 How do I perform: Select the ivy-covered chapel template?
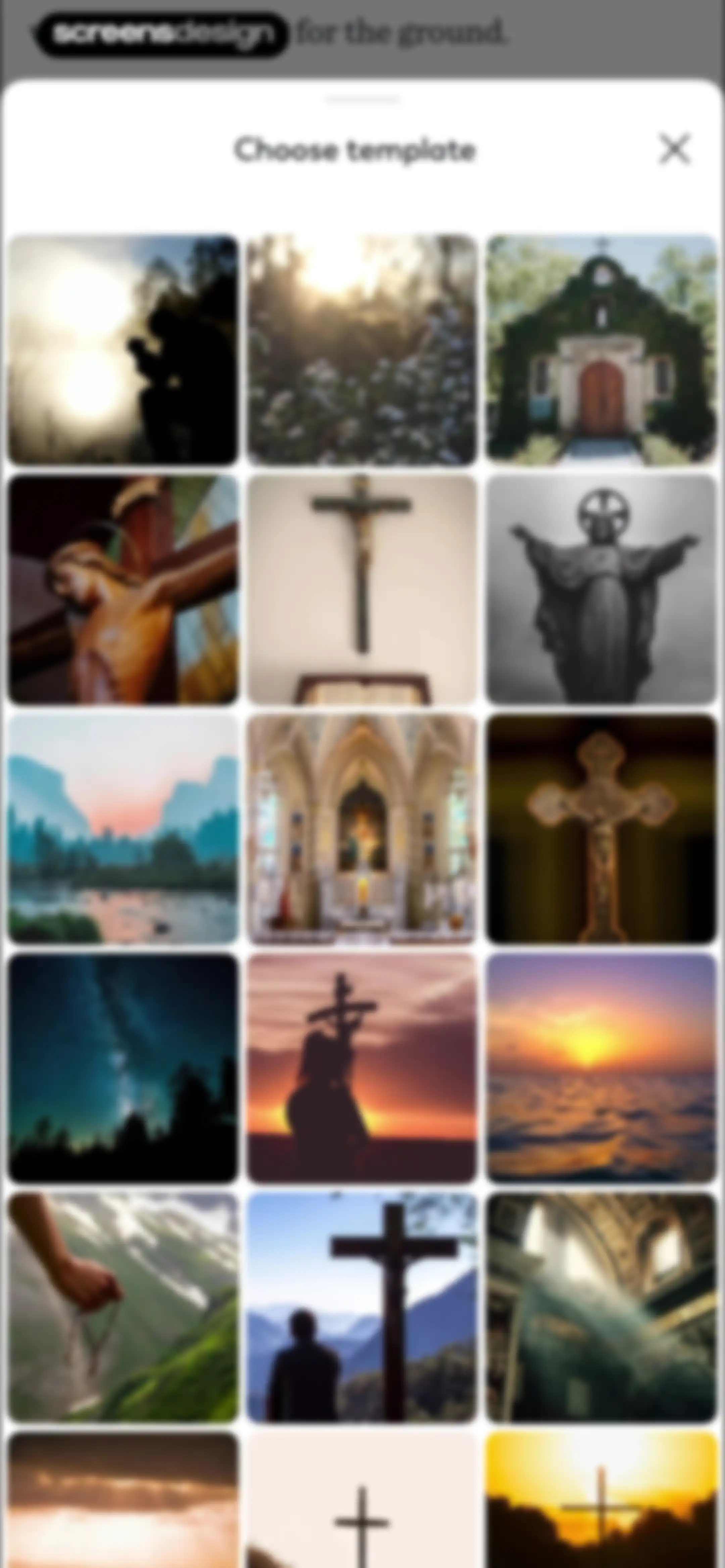601,350
